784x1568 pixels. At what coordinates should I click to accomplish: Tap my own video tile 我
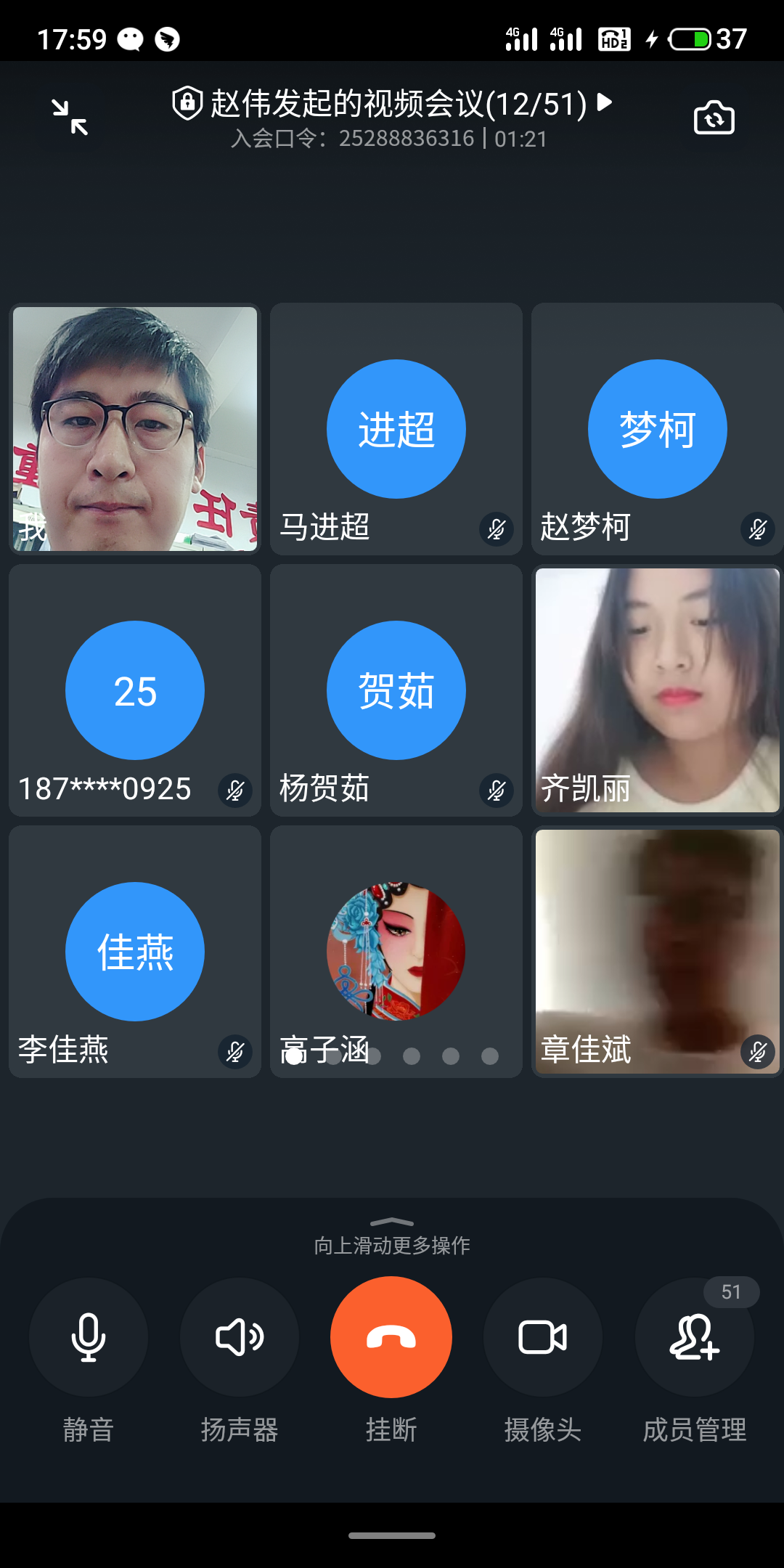pyautogui.click(x=135, y=429)
